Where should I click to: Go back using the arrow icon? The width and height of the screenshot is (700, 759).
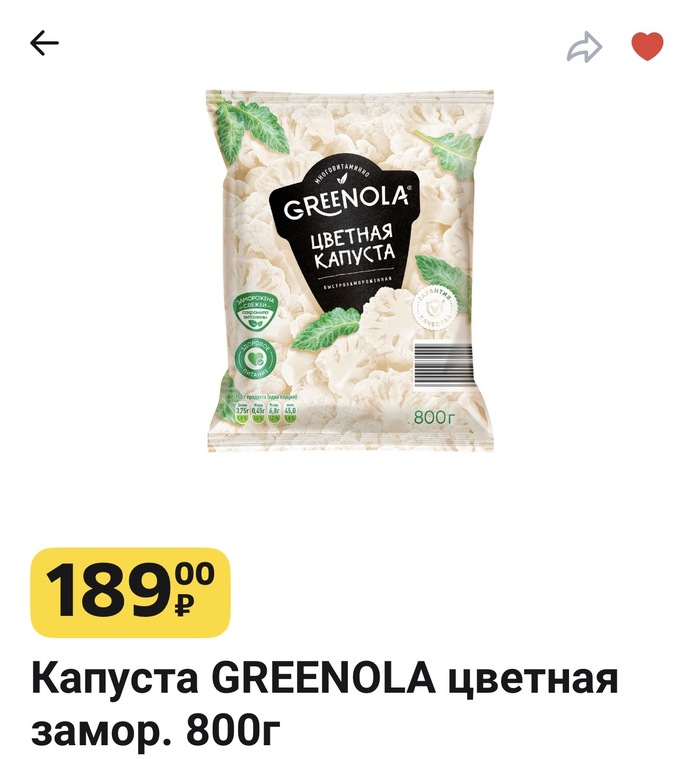45,43
